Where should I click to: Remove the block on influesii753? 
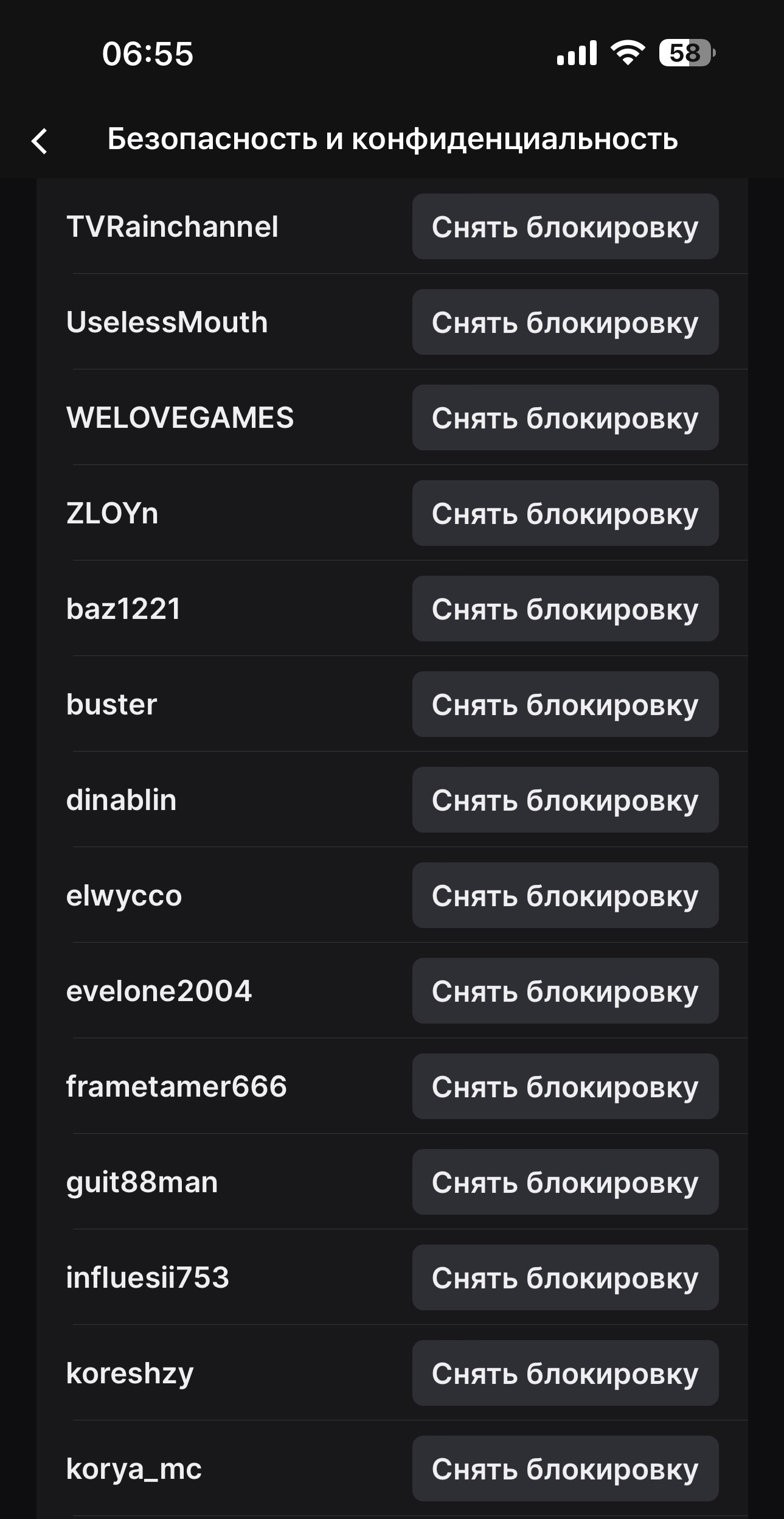pos(565,1277)
